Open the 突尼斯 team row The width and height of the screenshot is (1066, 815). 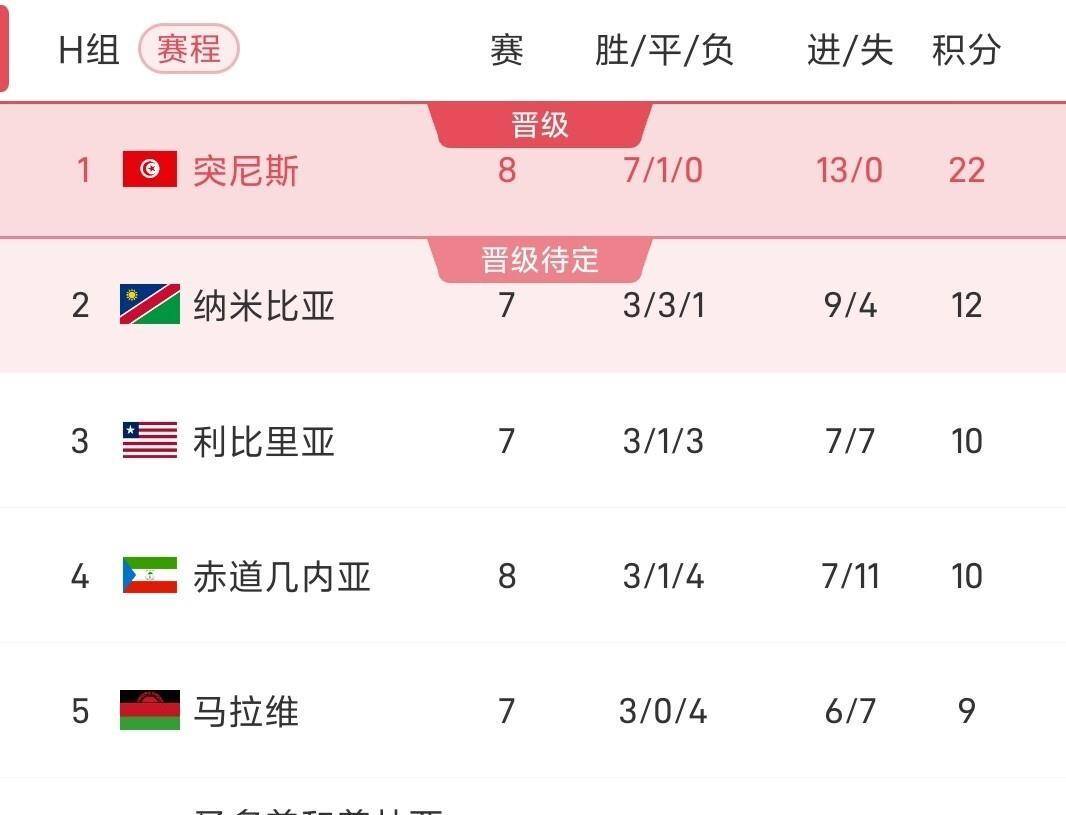(x=246, y=170)
